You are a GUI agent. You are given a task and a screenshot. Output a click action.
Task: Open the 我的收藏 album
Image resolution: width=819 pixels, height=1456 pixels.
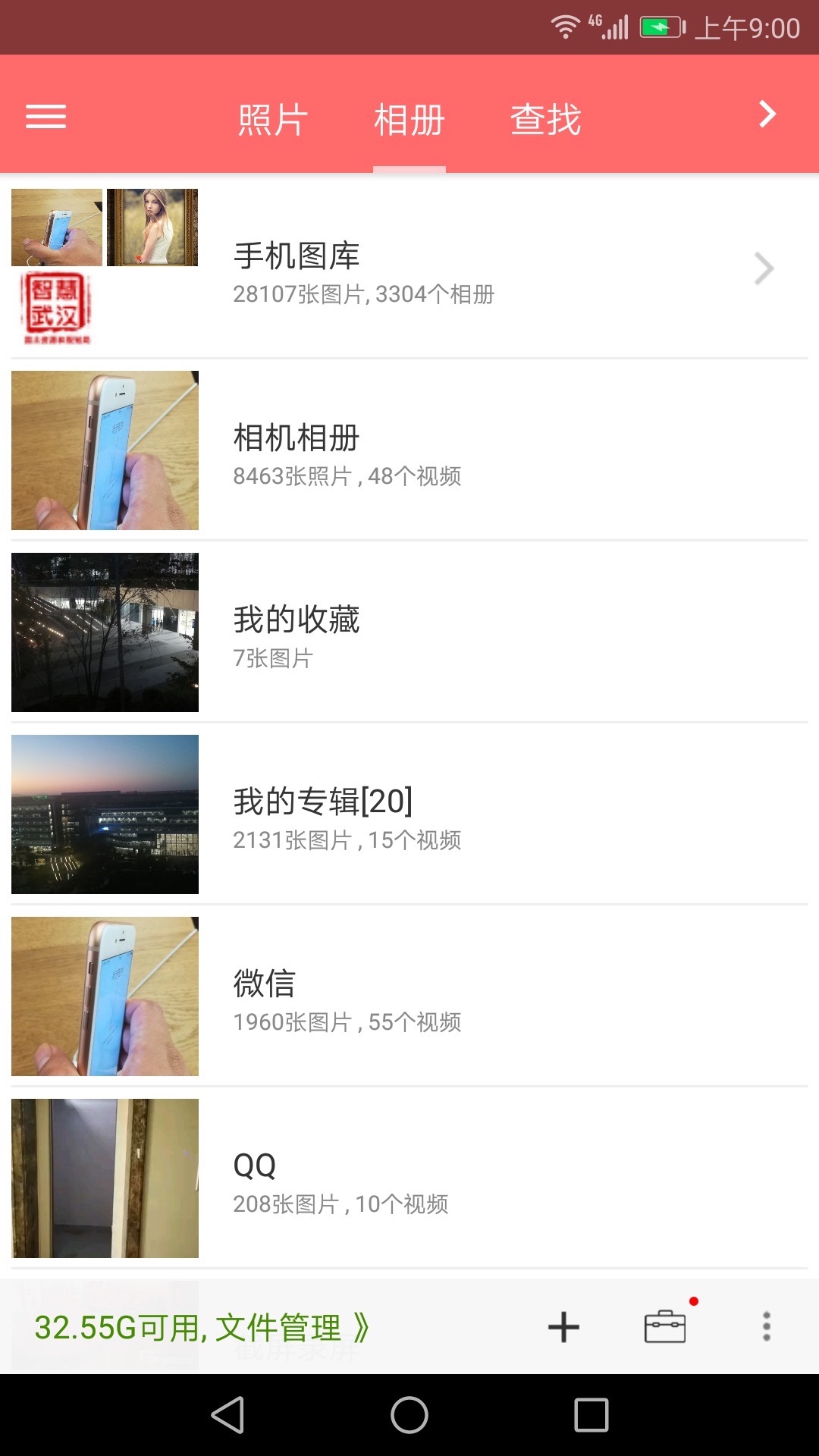409,632
